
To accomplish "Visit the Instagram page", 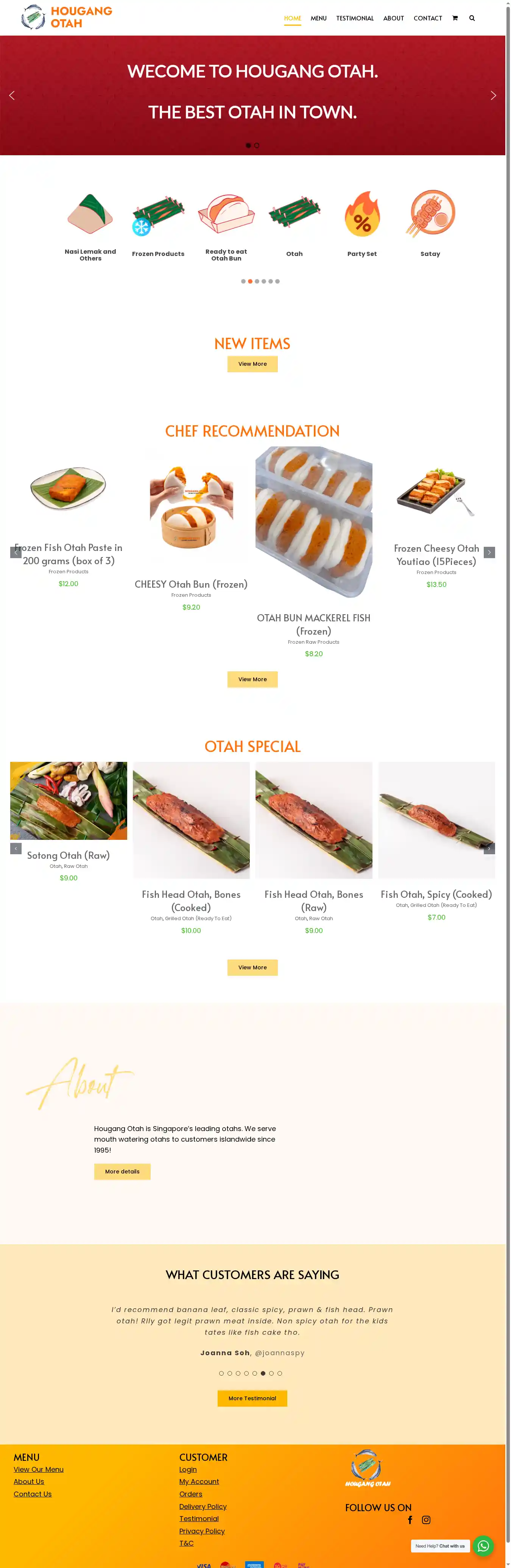I will [426, 1519].
